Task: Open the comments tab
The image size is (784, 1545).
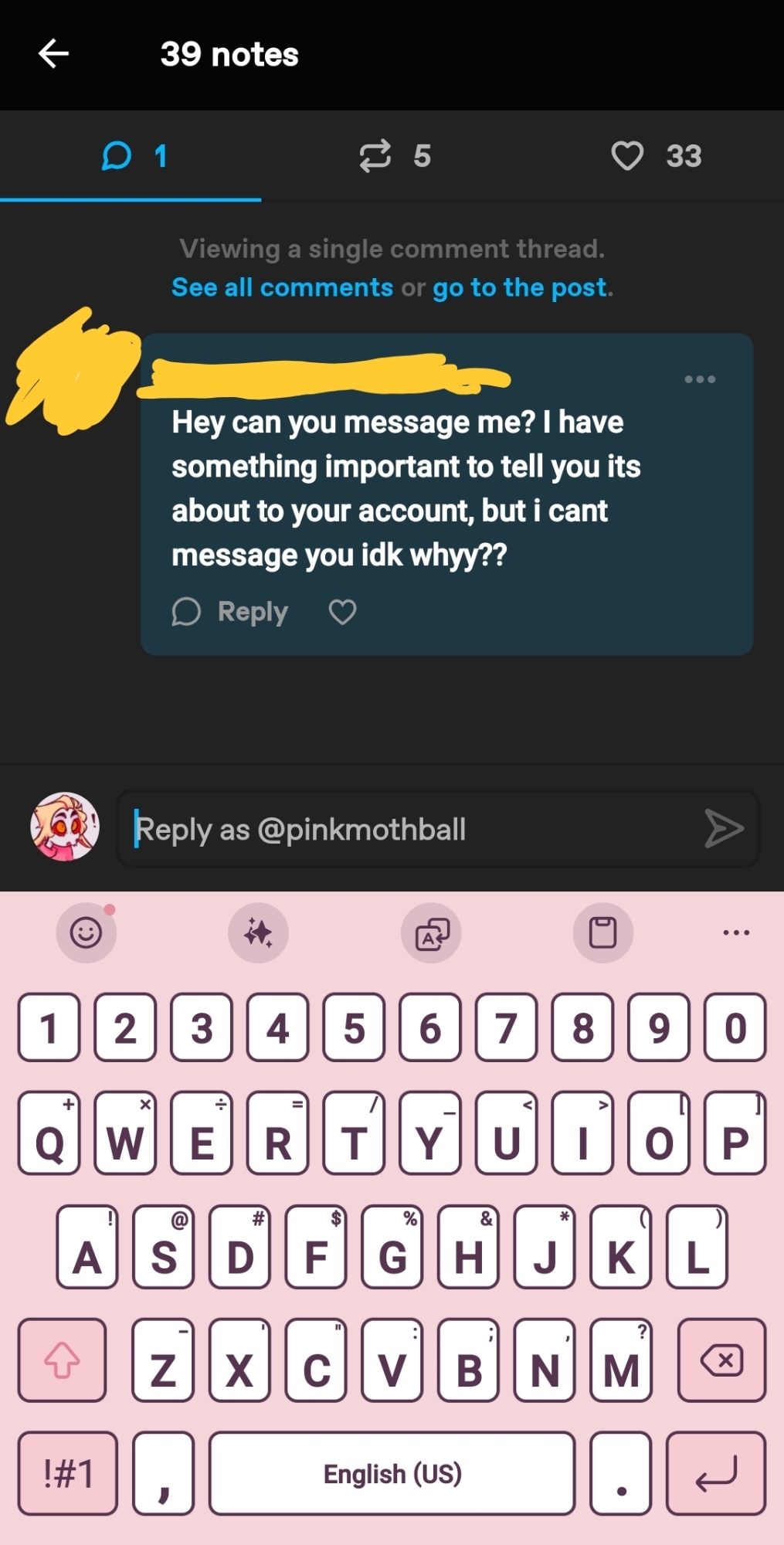Action: (133, 156)
